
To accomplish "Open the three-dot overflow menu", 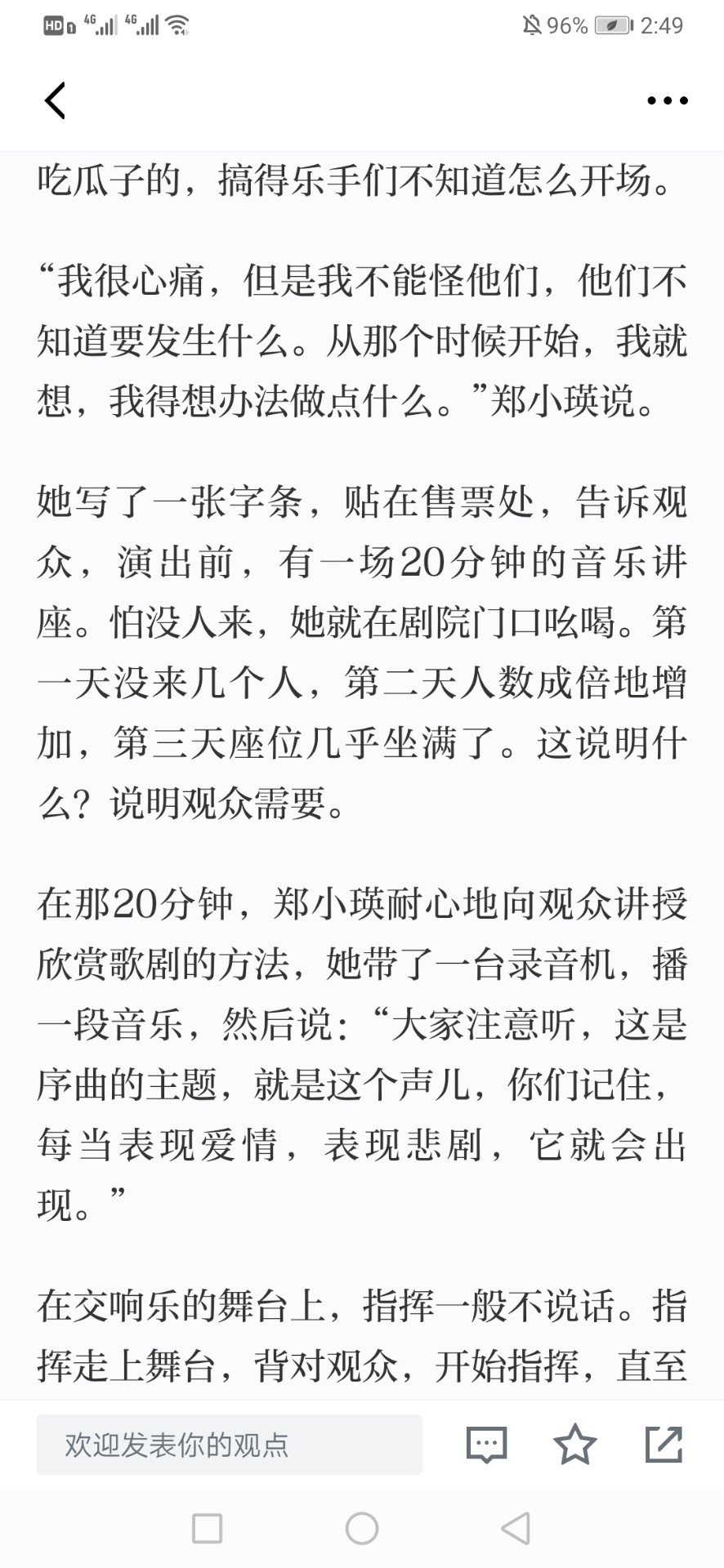I will point(667,100).
